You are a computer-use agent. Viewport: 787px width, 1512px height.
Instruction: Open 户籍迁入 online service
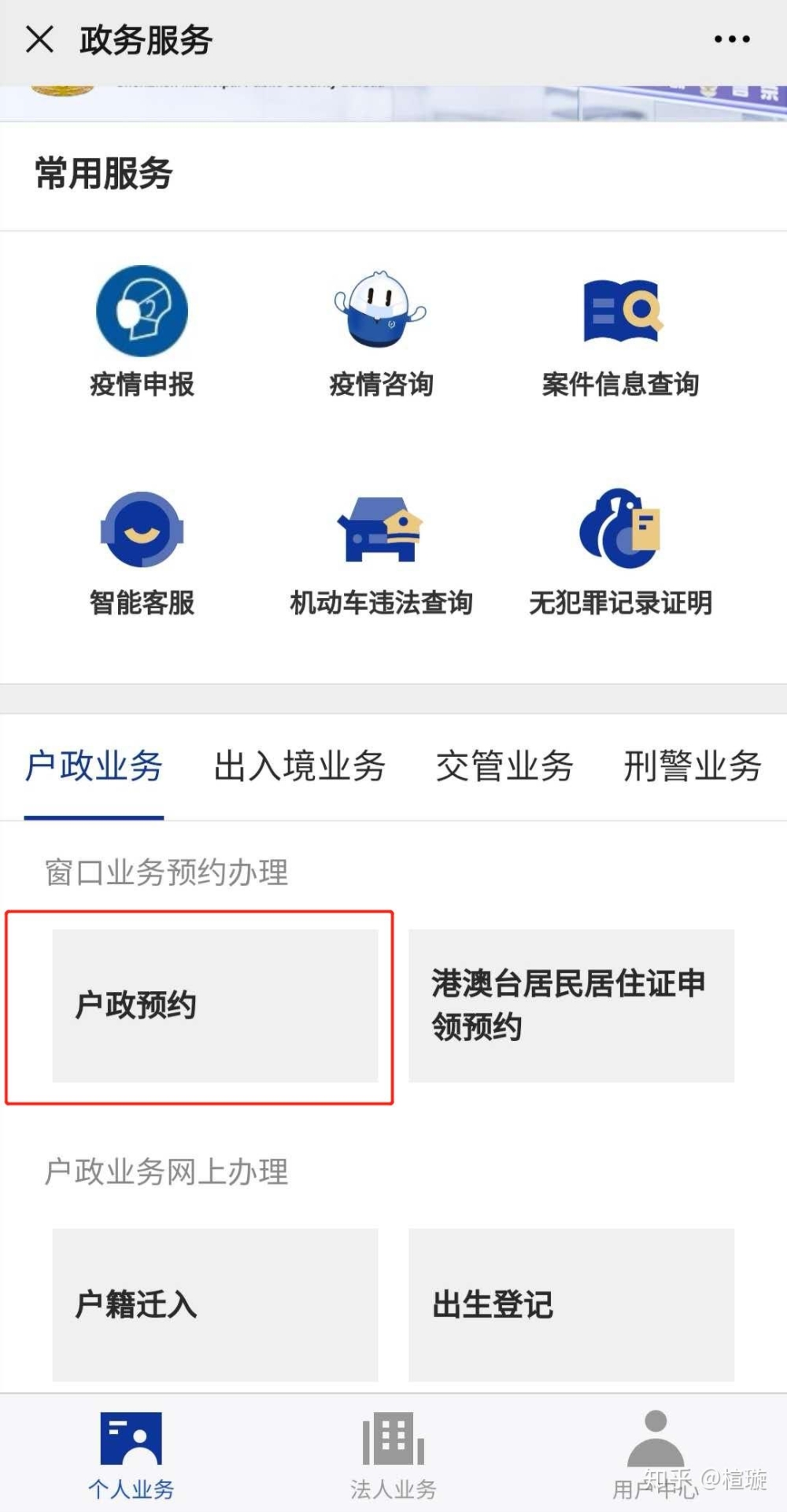215,1304
